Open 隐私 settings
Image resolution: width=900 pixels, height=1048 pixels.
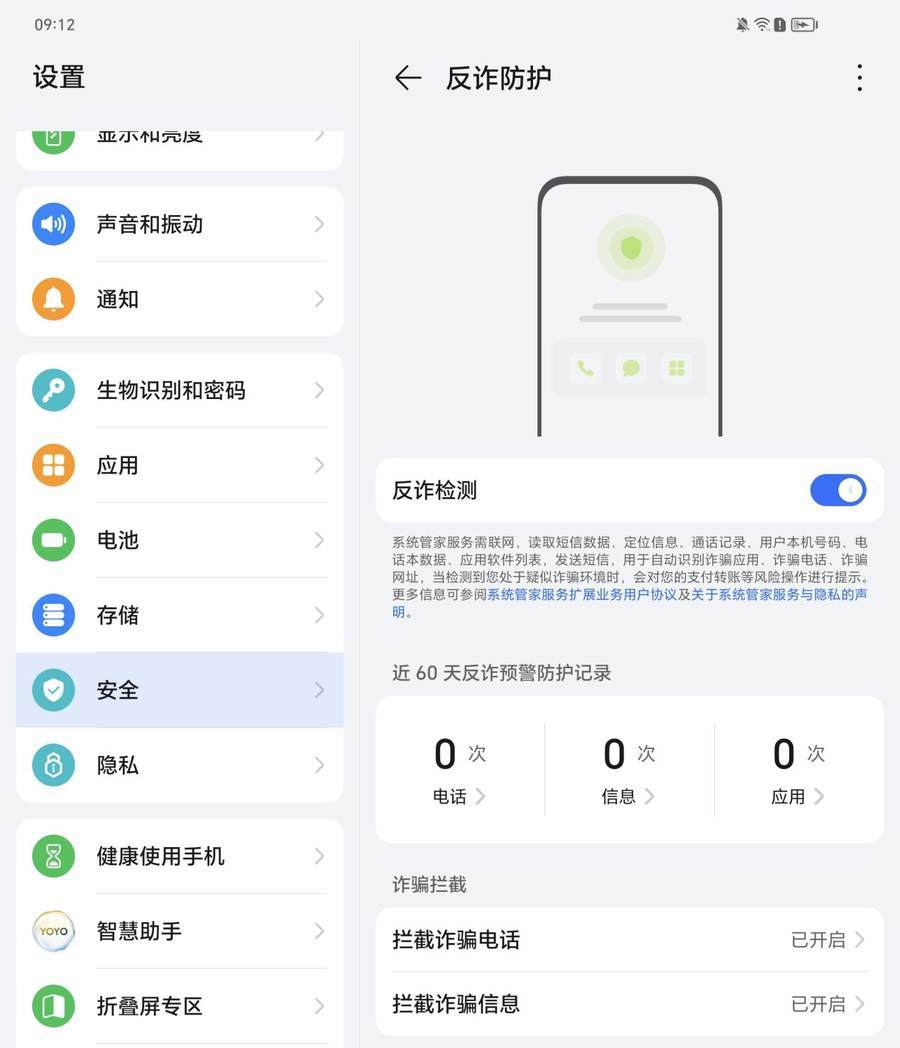pyautogui.click(x=180, y=765)
